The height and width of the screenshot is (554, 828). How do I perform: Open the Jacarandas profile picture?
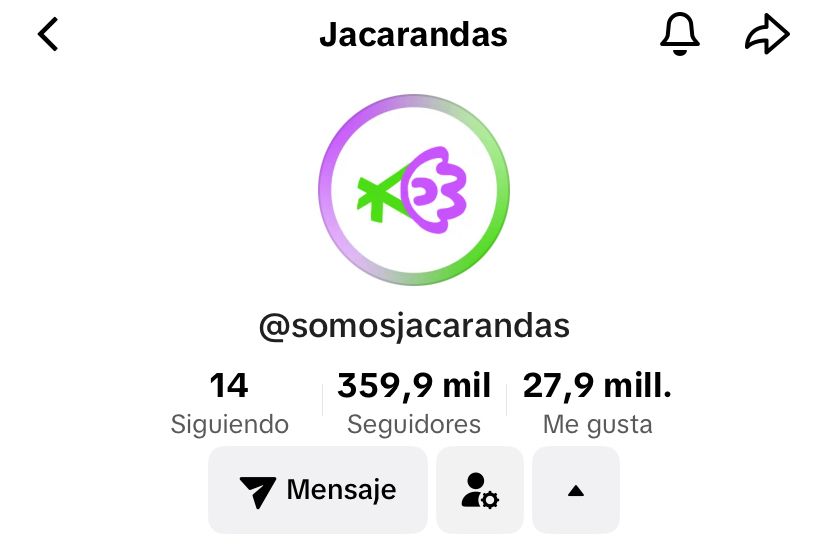tap(414, 190)
